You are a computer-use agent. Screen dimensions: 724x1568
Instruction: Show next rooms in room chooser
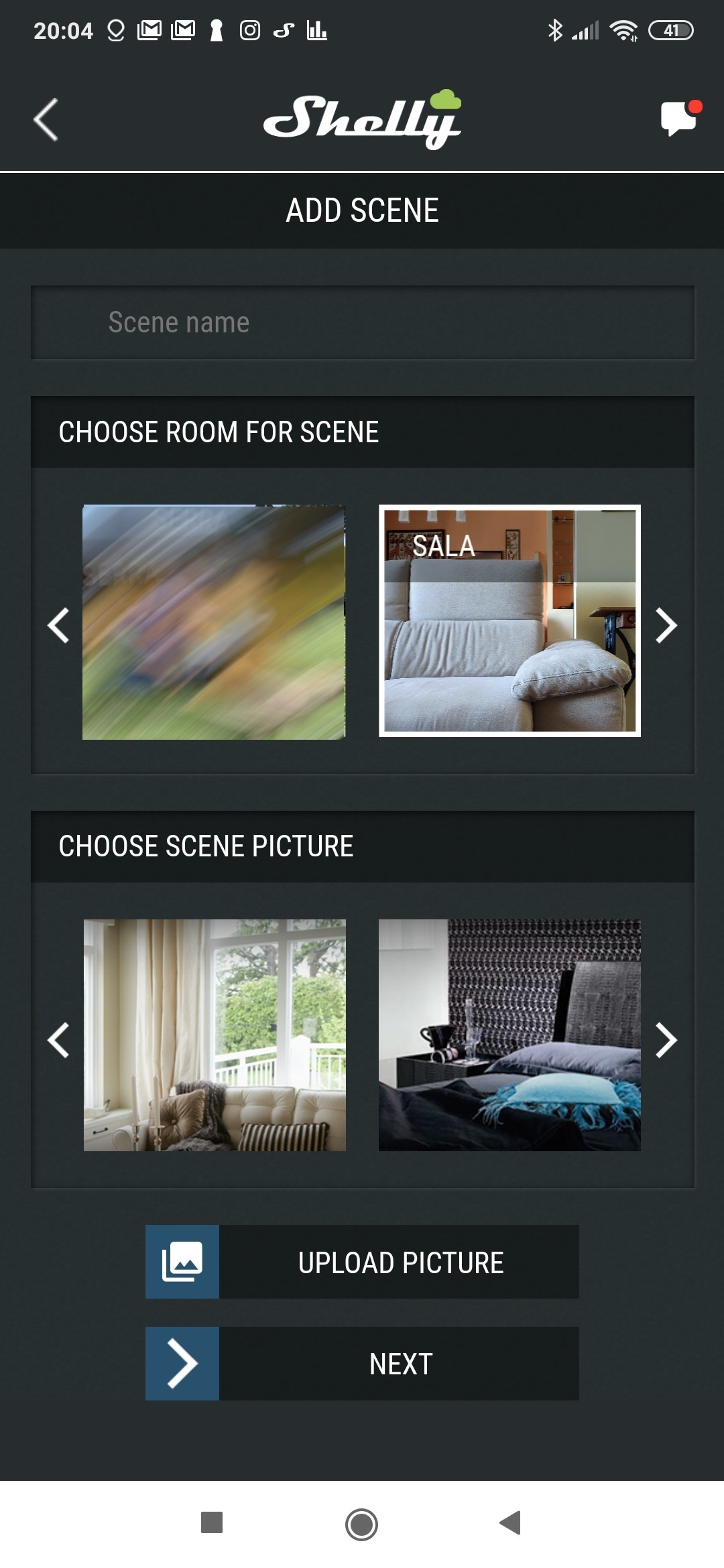point(666,625)
